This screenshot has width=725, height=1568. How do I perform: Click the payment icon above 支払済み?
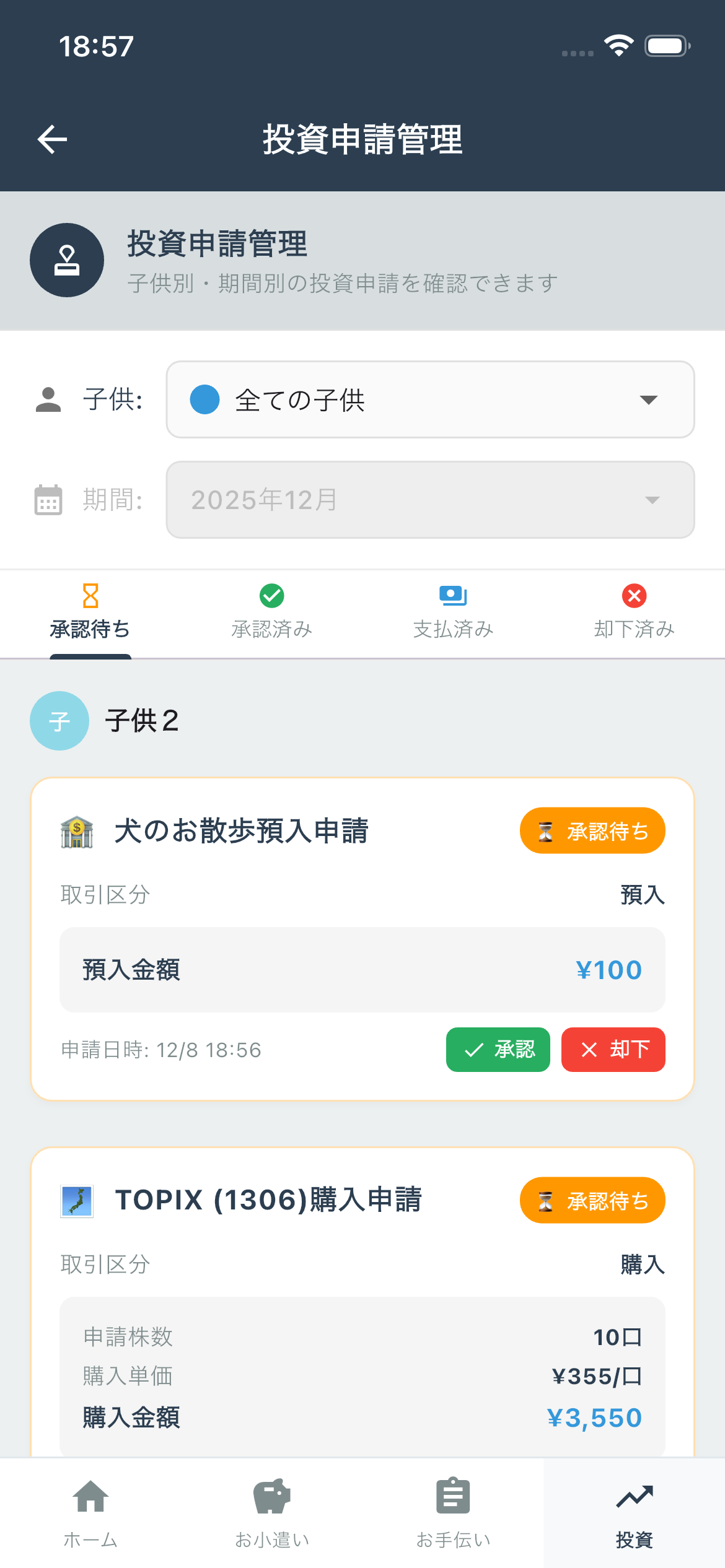[452, 596]
